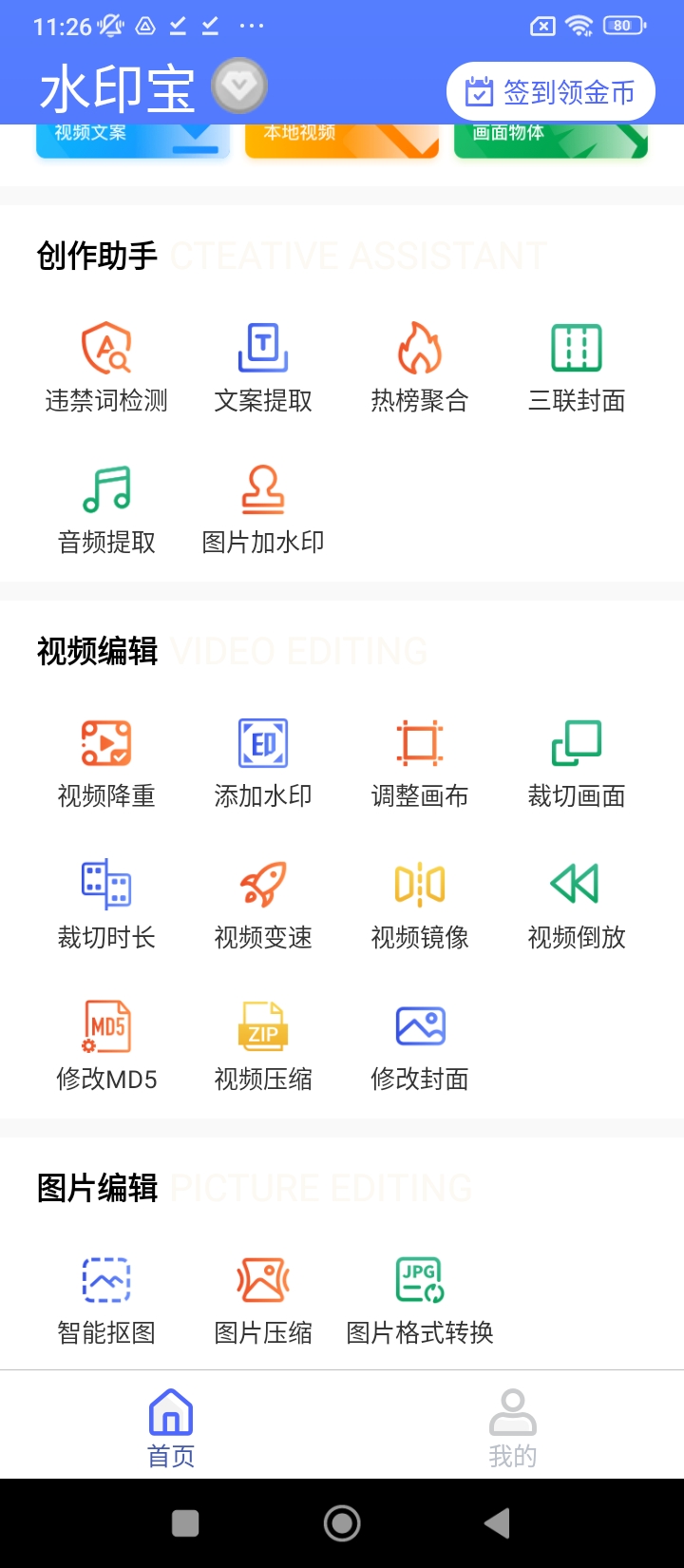Open the 本地视频 card
The image size is (684, 1568).
(342, 141)
